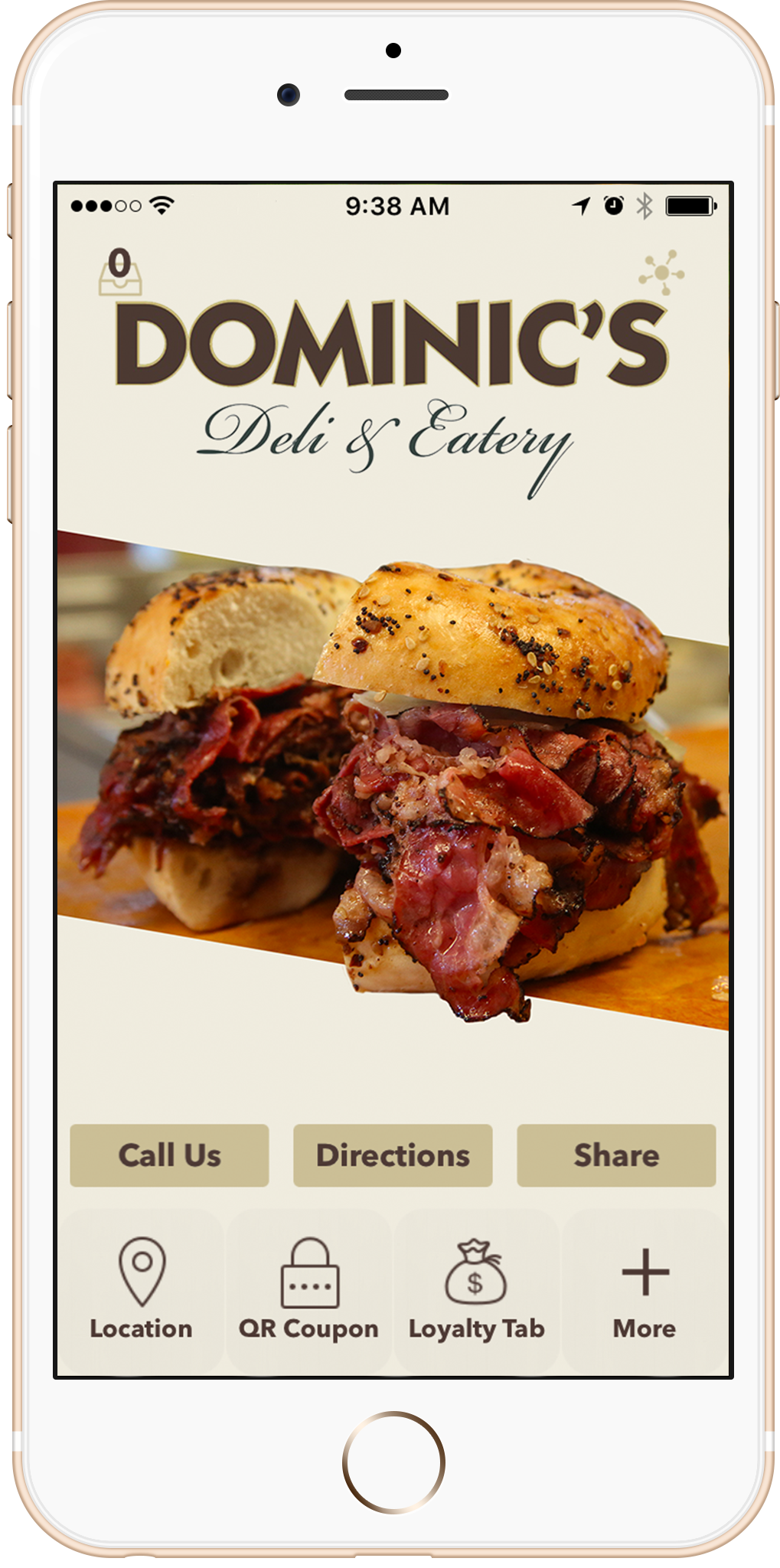
Task: Tap the Directions button
Action: pos(393,1155)
